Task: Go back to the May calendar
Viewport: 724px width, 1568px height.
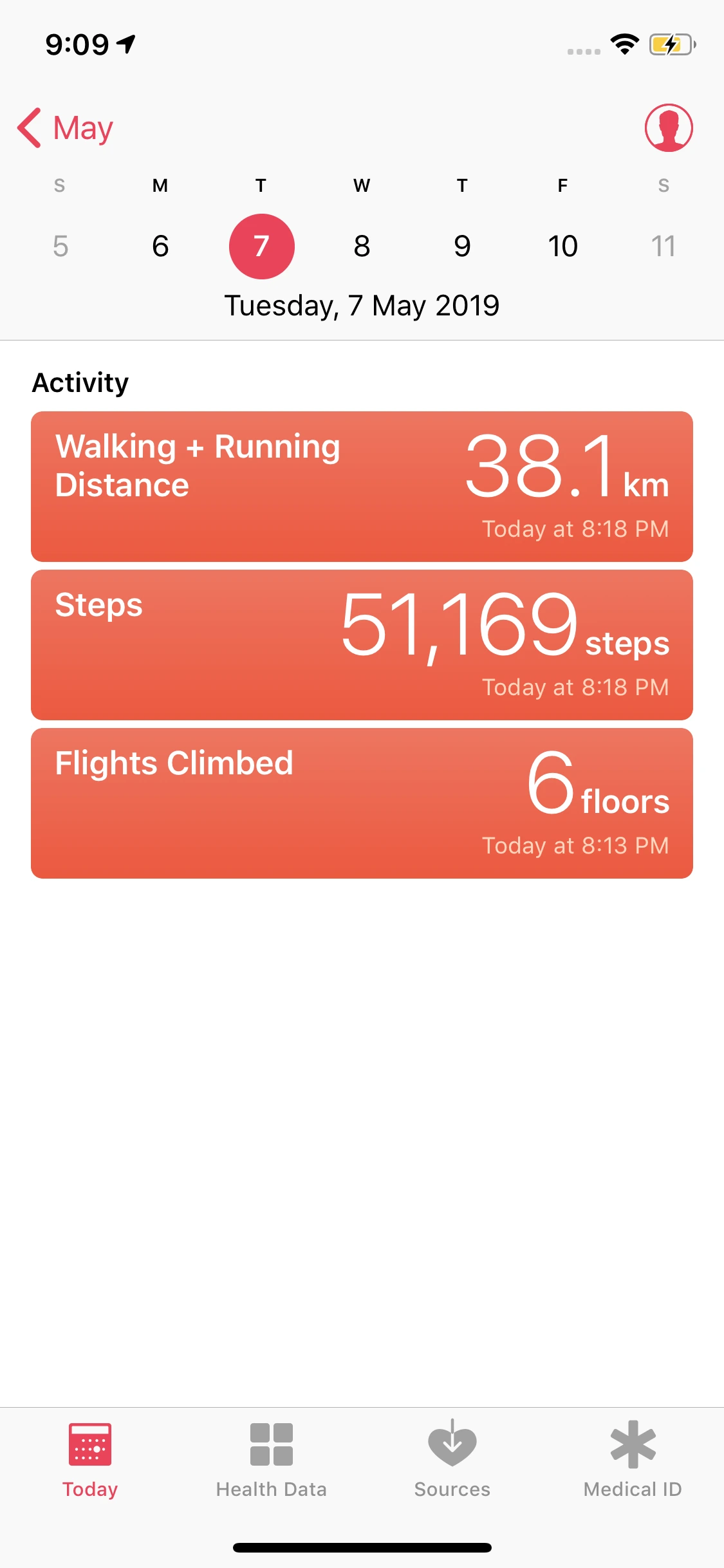Action: [x=65, y=127]
